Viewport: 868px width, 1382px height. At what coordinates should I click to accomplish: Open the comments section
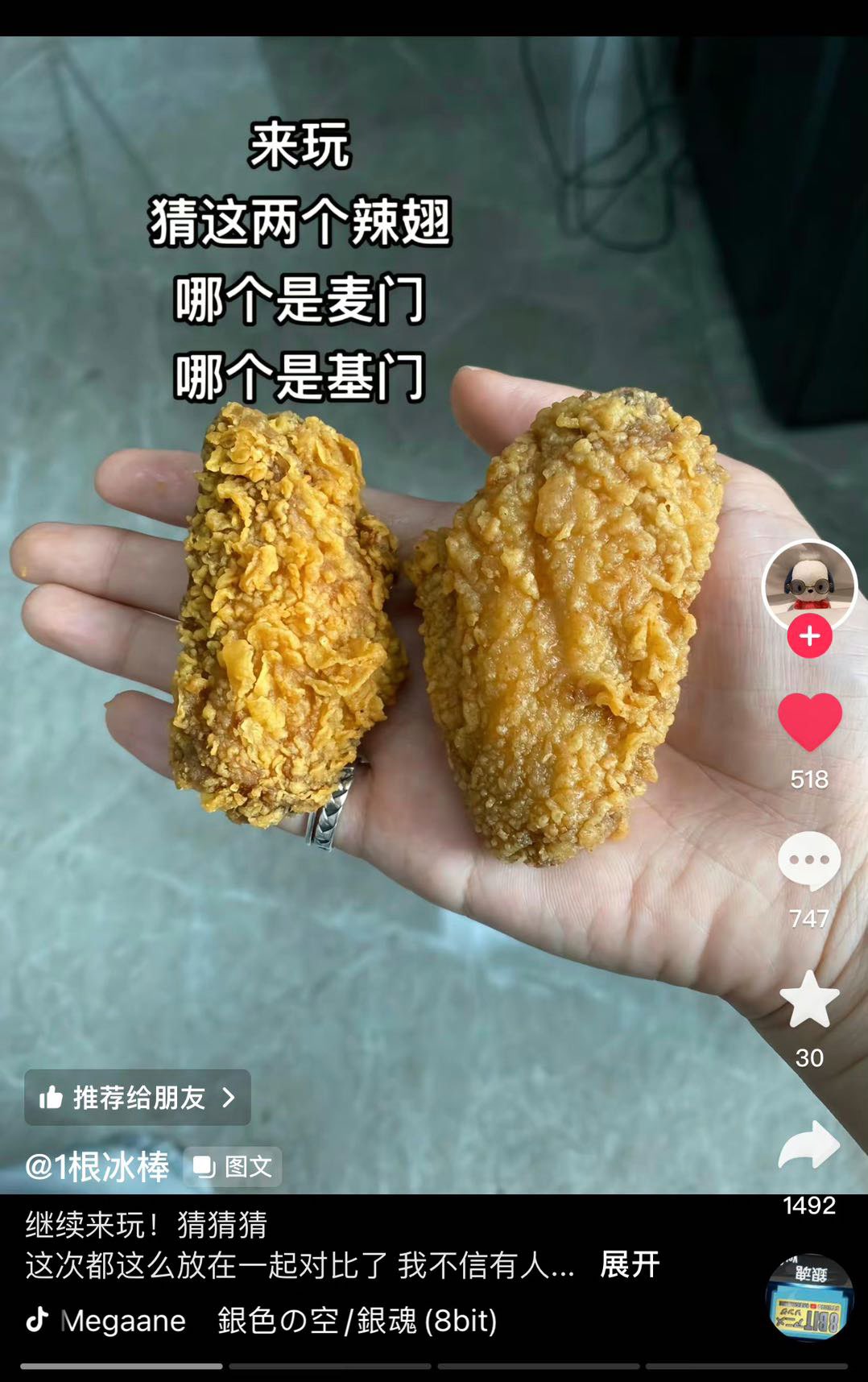click(x=809, y=860)
